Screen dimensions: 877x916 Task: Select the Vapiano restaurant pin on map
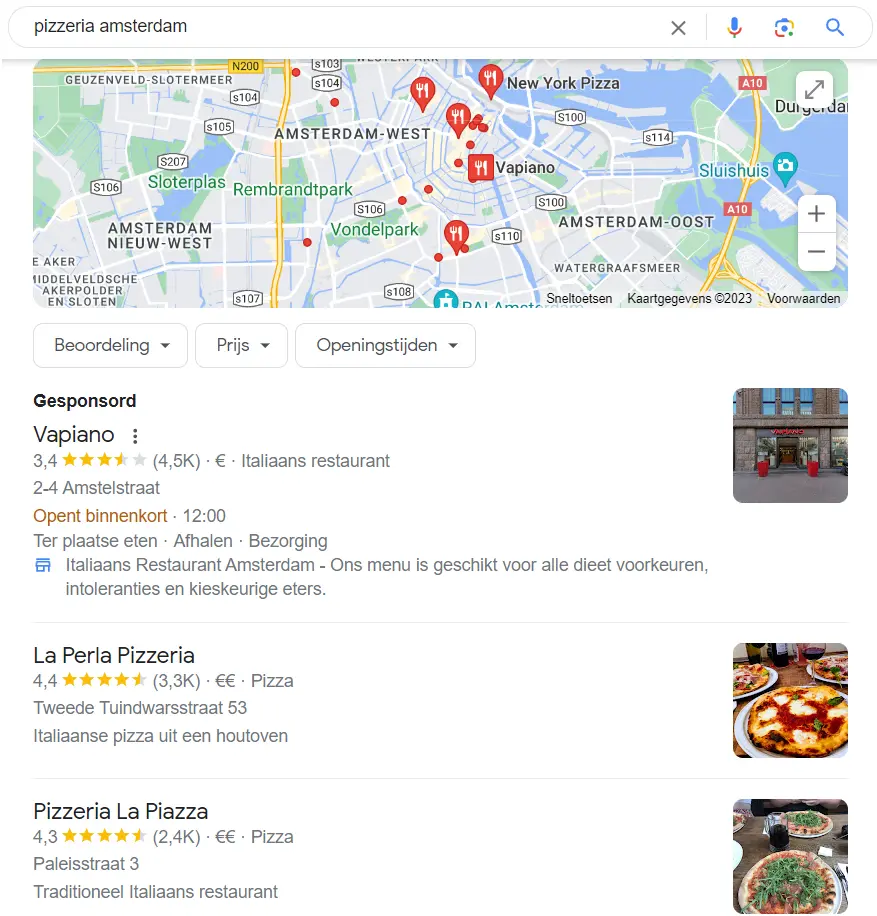coord(480,167)
